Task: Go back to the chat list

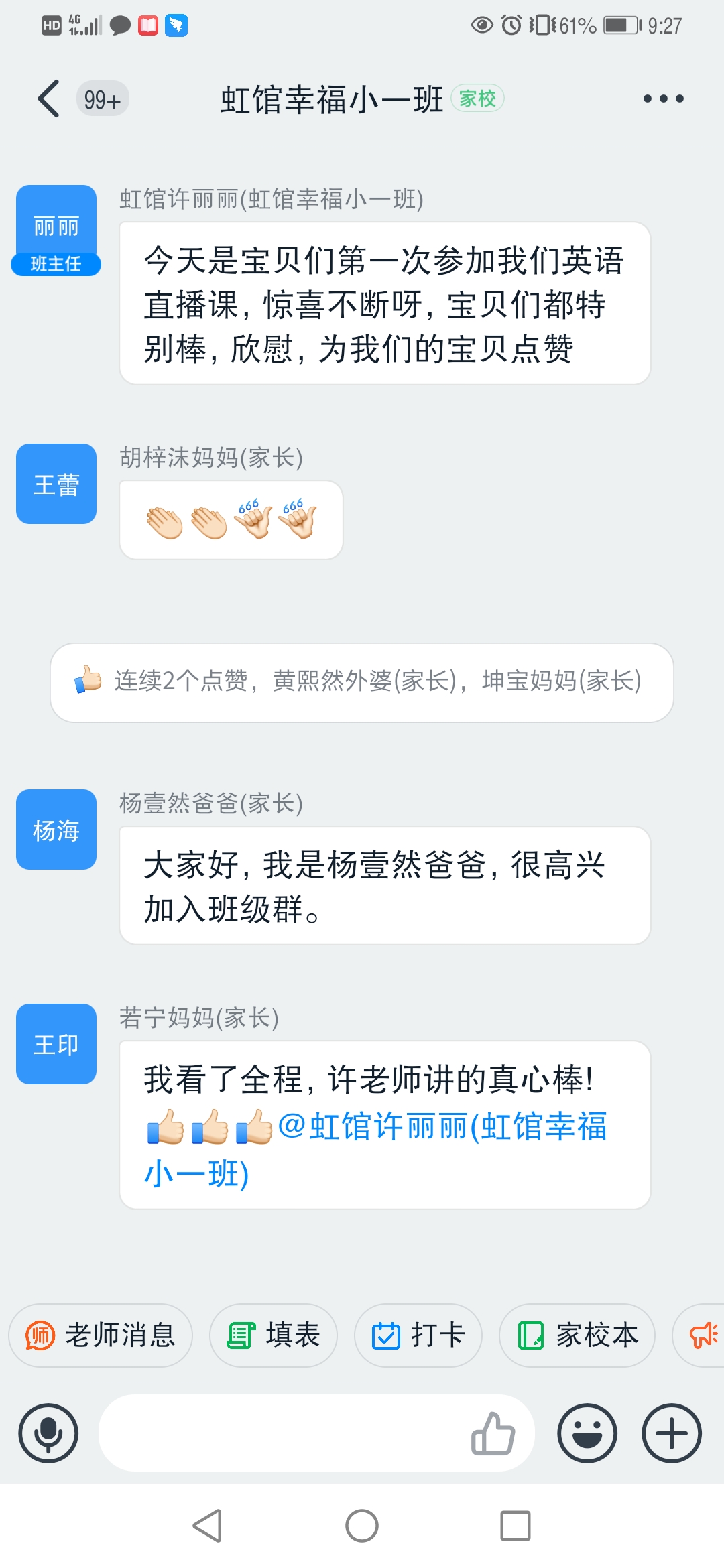Action: pos(48,99)
